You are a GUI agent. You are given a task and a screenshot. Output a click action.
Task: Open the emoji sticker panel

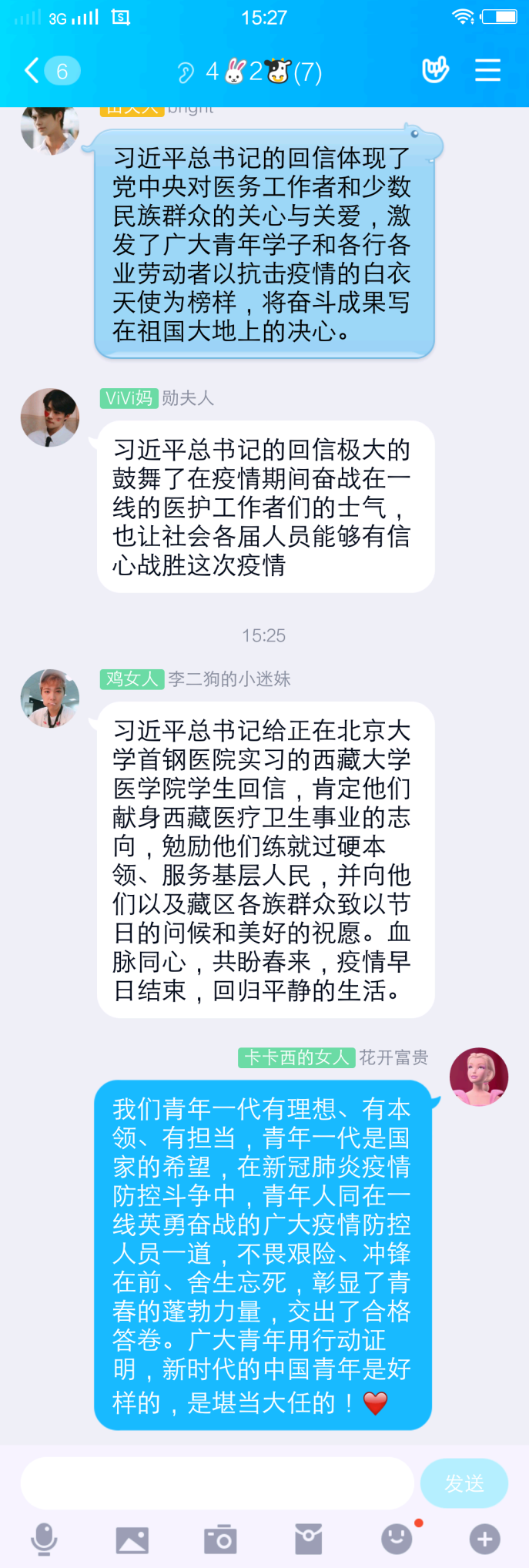click(x=397, y=1540)
